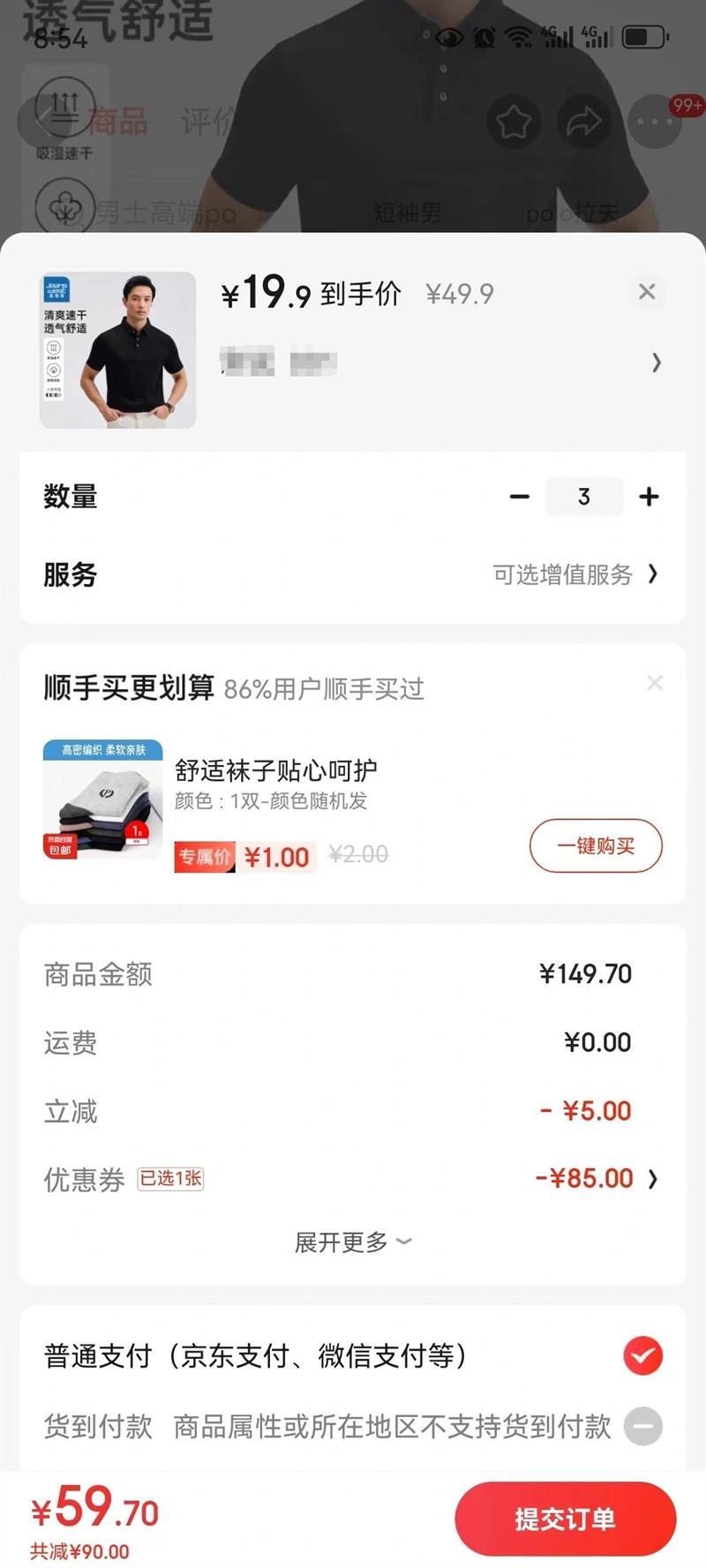Open the product specification selection chevron
Screen dimensions: 706x1568
[x=656, y=363]
